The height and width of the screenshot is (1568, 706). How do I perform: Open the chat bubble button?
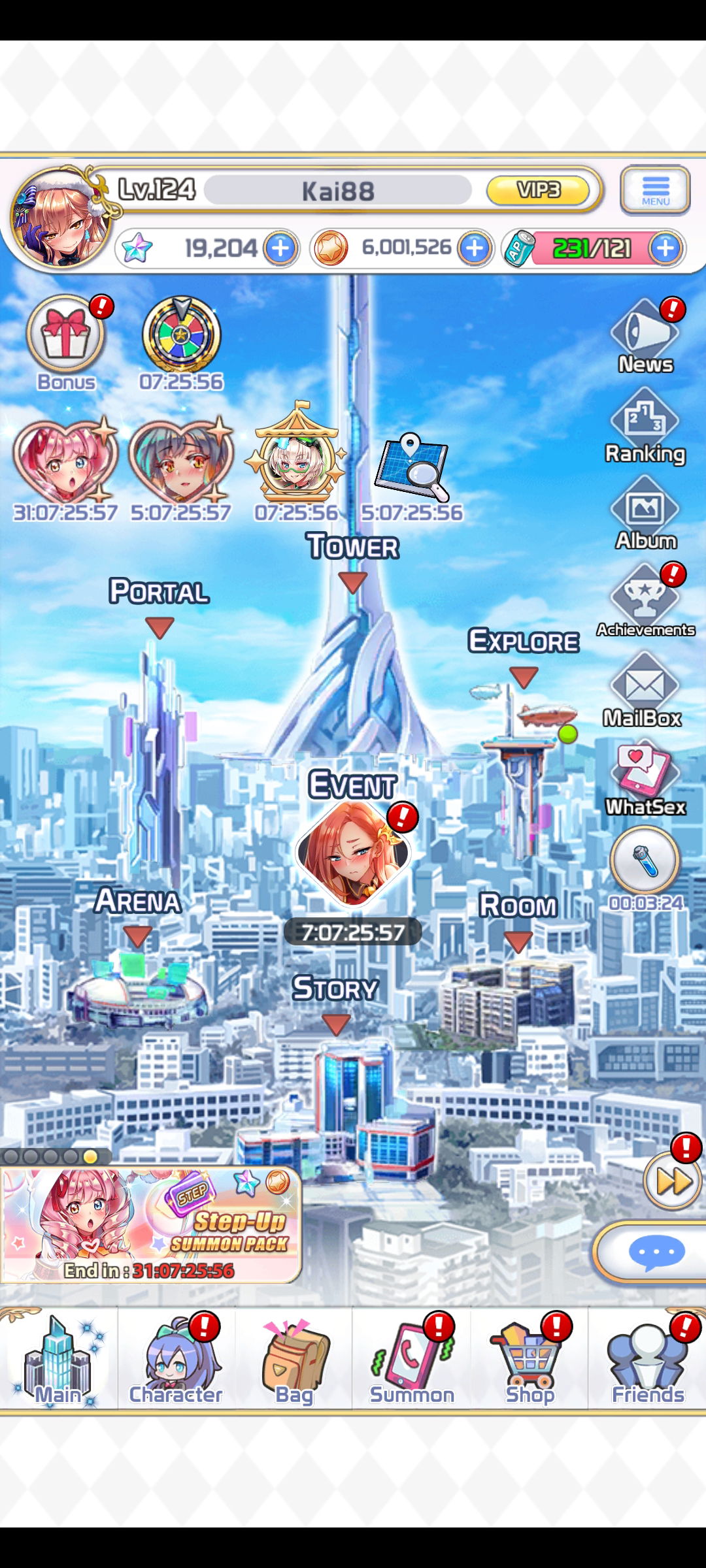656,1252
